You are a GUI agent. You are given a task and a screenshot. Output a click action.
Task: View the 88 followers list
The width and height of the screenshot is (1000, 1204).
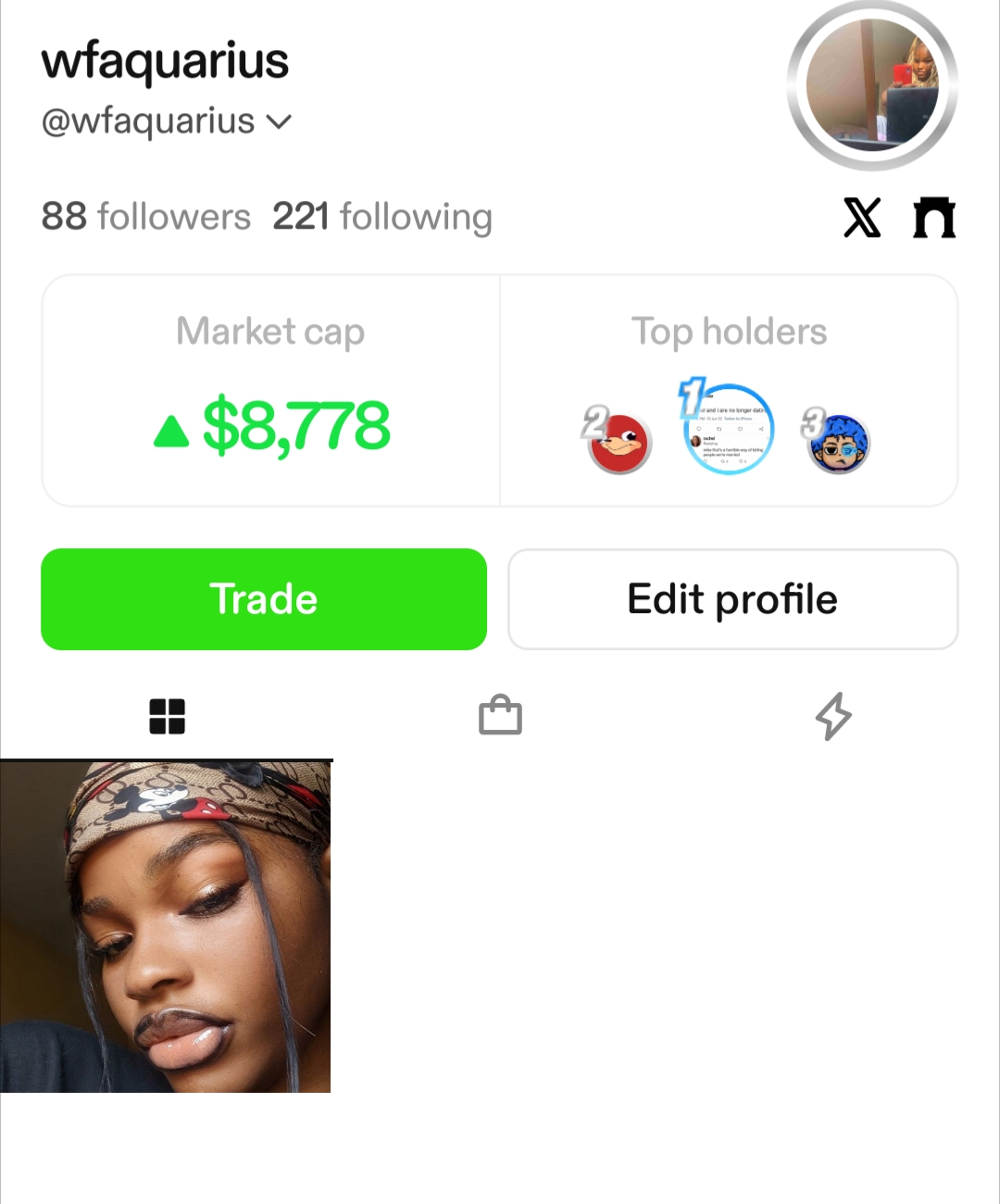click(x=145, y=217)
